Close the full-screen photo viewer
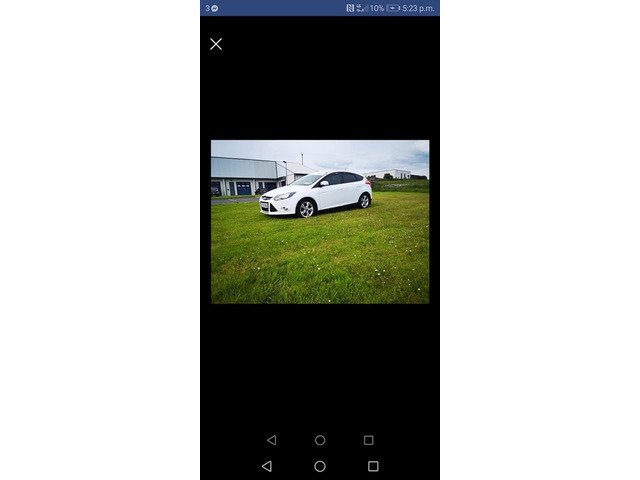The height and width of the screenshot is (480, 640). (x=216, y=44)
